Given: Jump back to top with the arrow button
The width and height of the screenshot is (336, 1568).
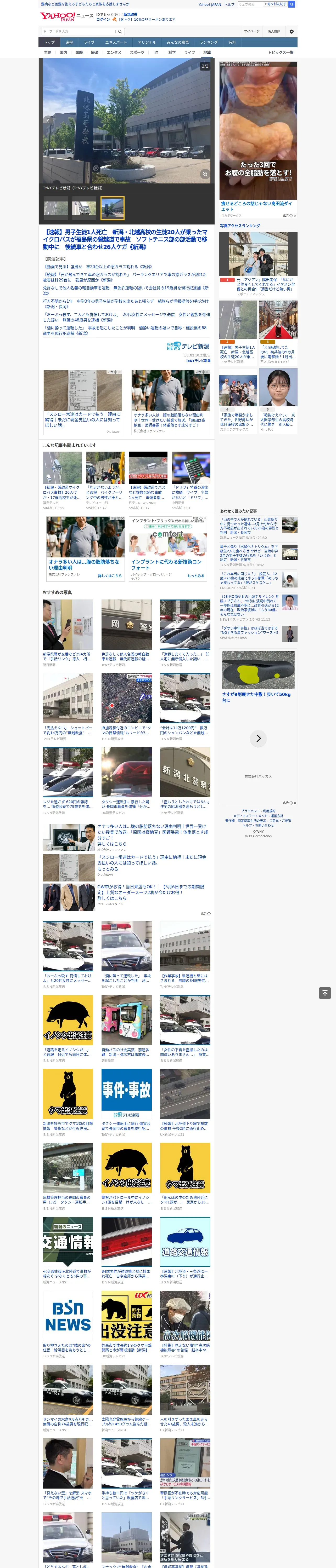Looking at the screenshot, I should (325, 993).
